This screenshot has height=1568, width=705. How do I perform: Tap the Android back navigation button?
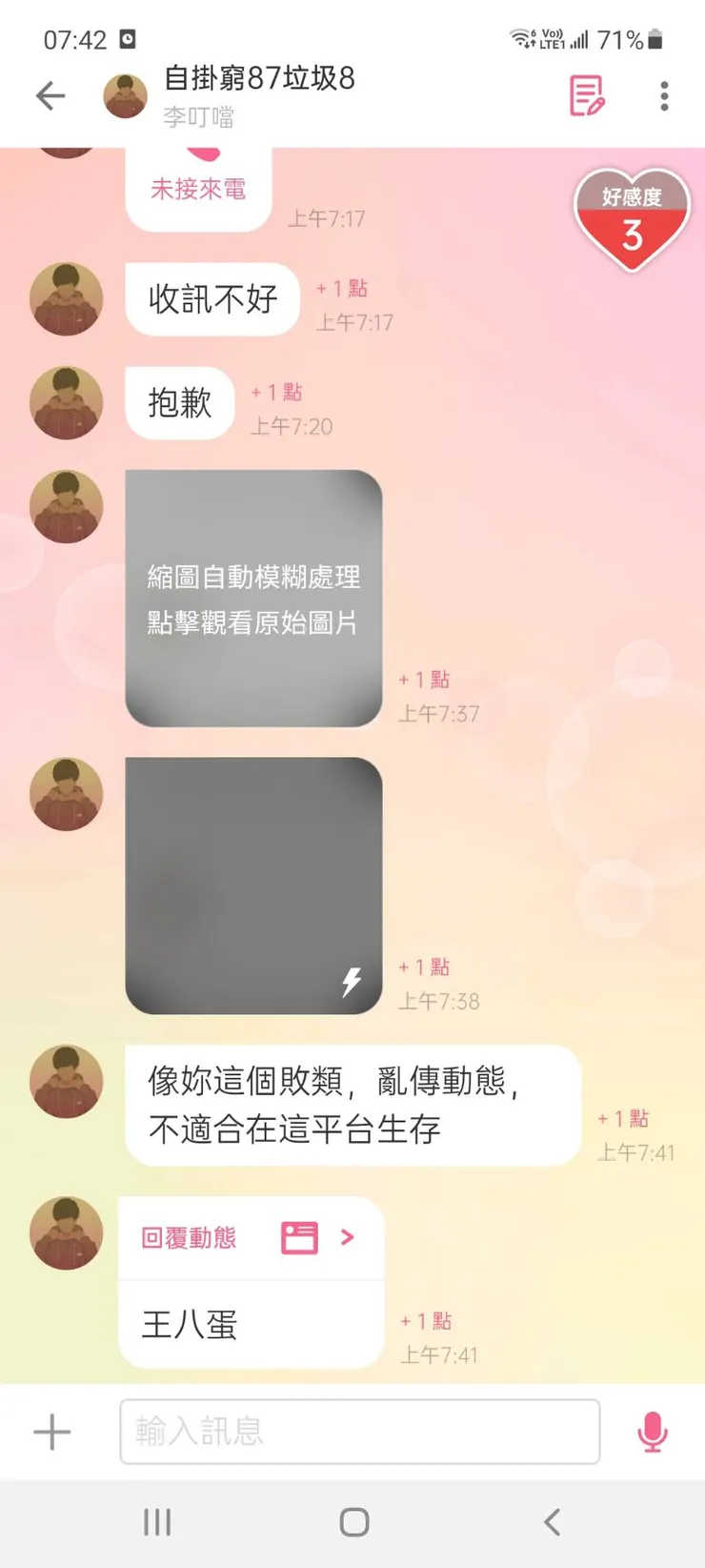(551, 1522)
